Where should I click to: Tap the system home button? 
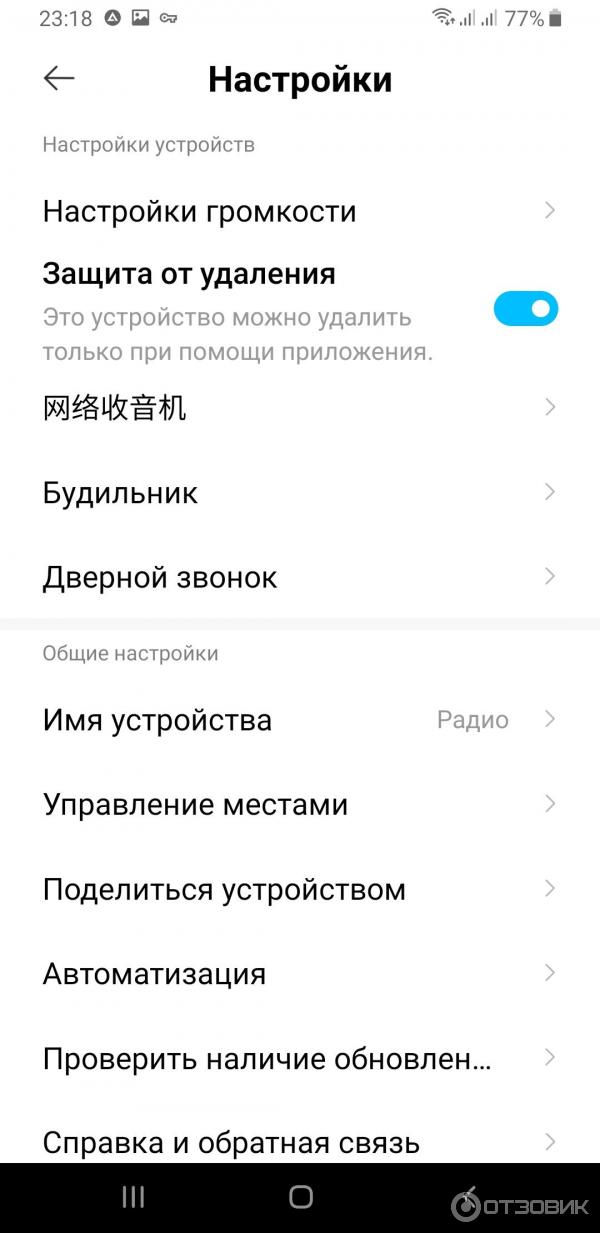(300, 1197)
